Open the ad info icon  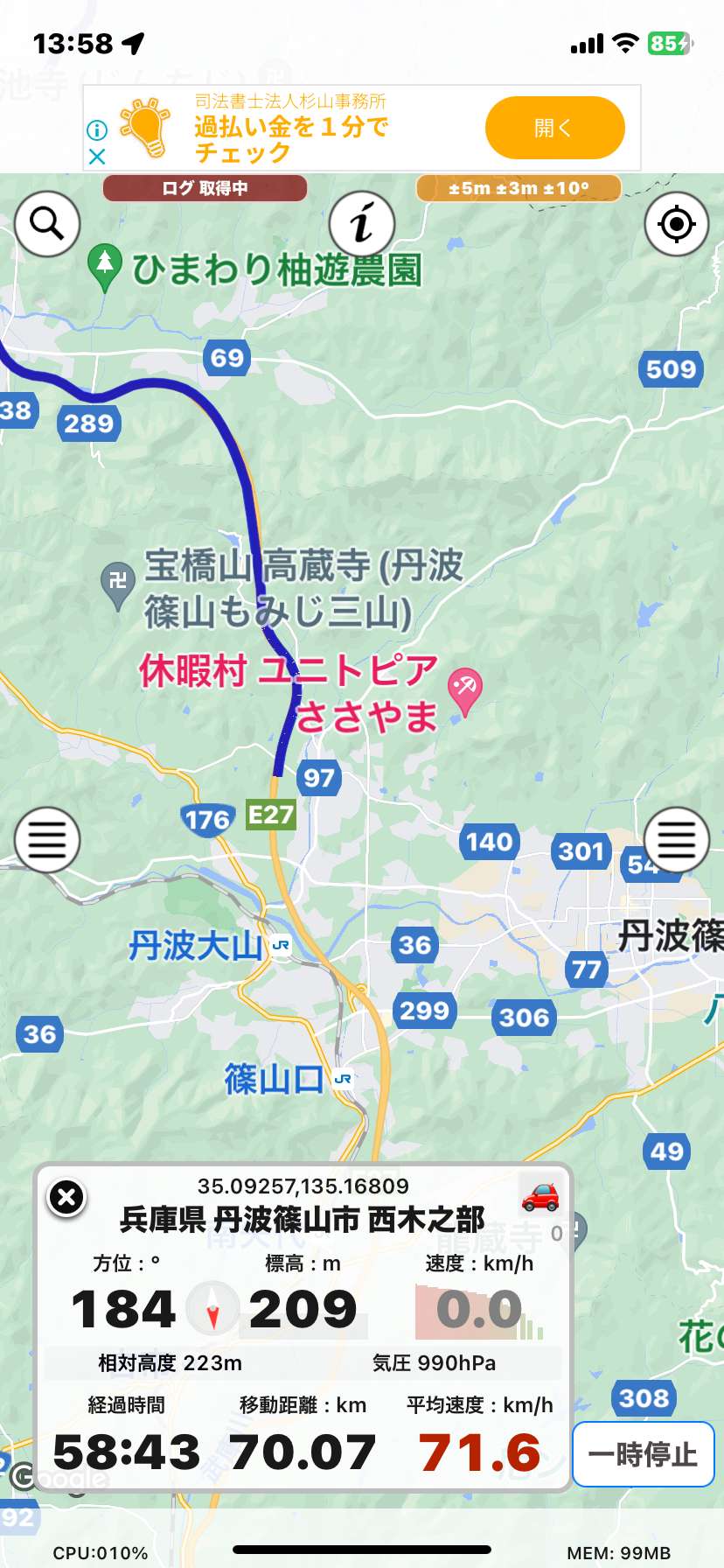click(97, 130)
